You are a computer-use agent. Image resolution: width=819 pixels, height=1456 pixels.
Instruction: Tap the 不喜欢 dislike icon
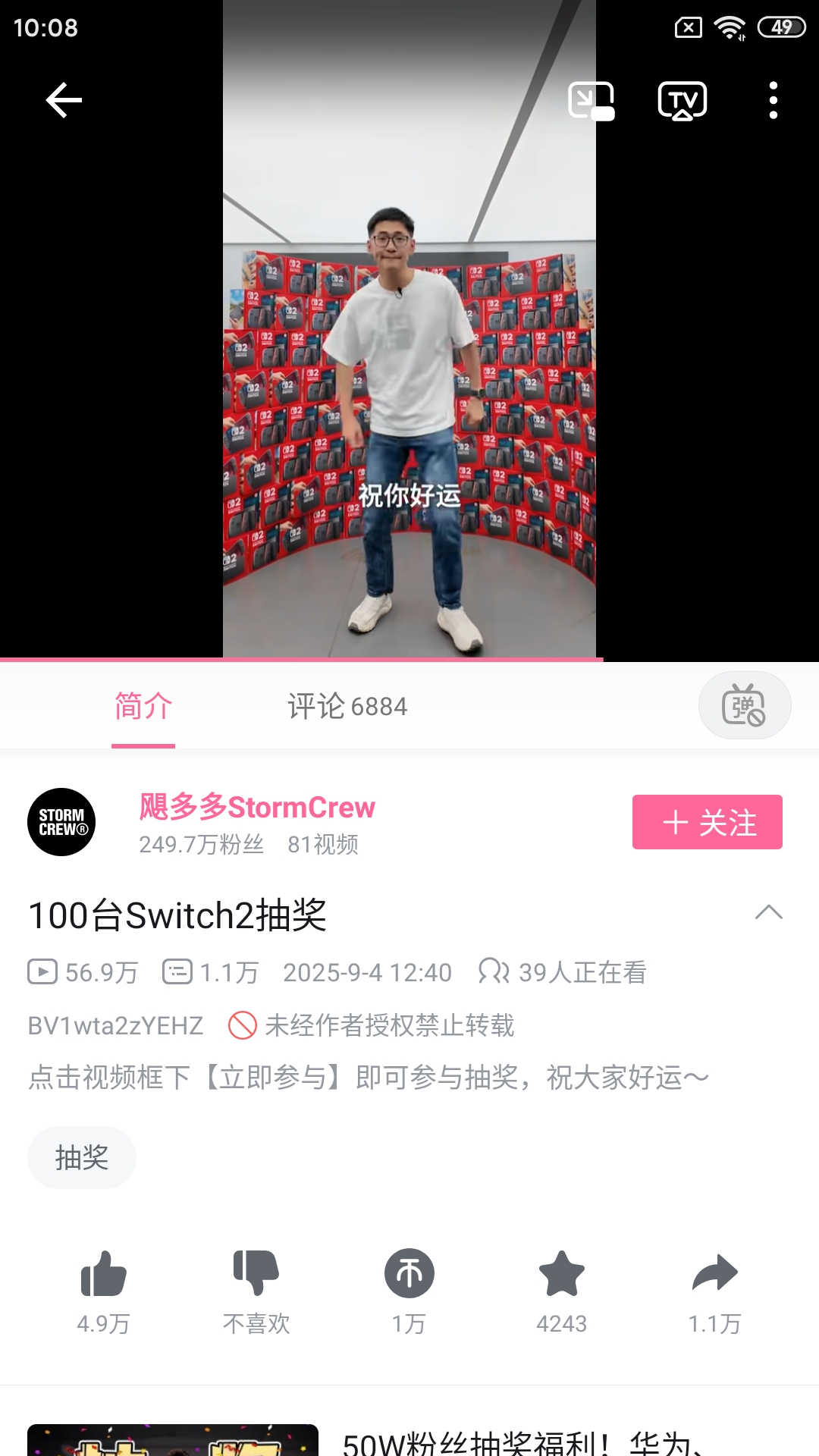coord(256,1274)
